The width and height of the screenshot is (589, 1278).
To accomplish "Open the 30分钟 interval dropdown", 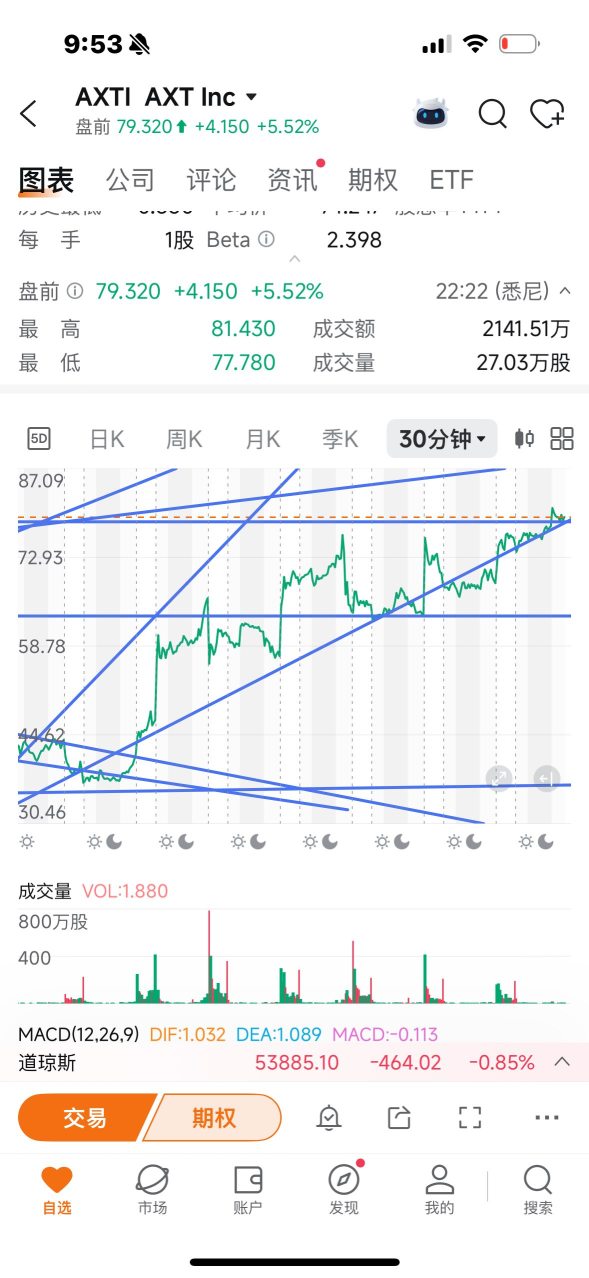I will click(442, 439).
